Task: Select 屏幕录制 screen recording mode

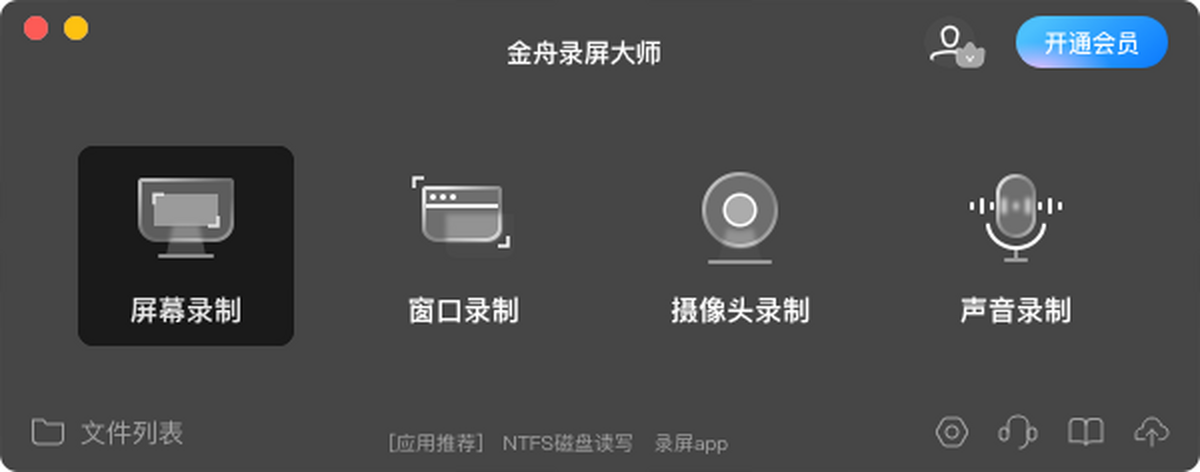Action: coord(186,246)
